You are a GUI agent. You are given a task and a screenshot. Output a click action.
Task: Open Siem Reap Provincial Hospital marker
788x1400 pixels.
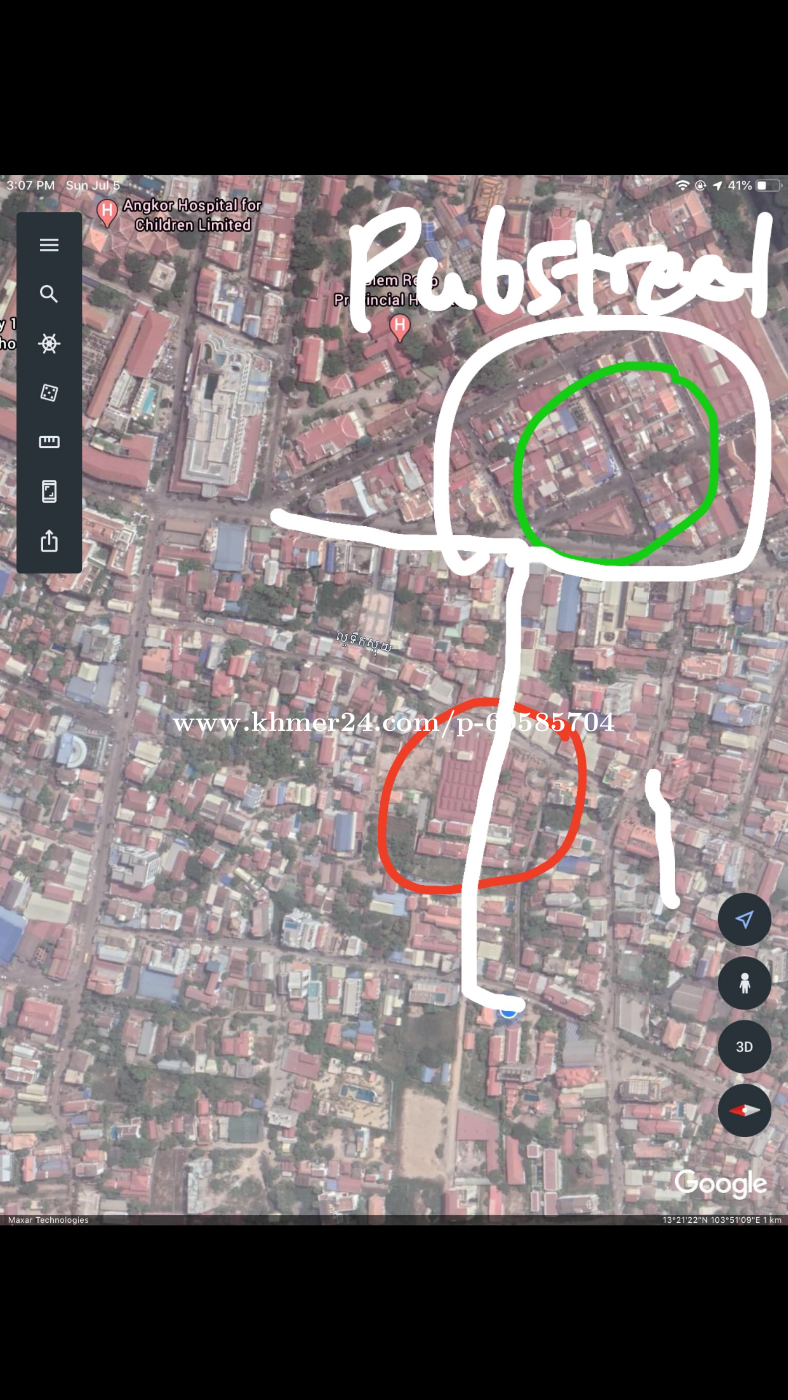tap(400, 327)
